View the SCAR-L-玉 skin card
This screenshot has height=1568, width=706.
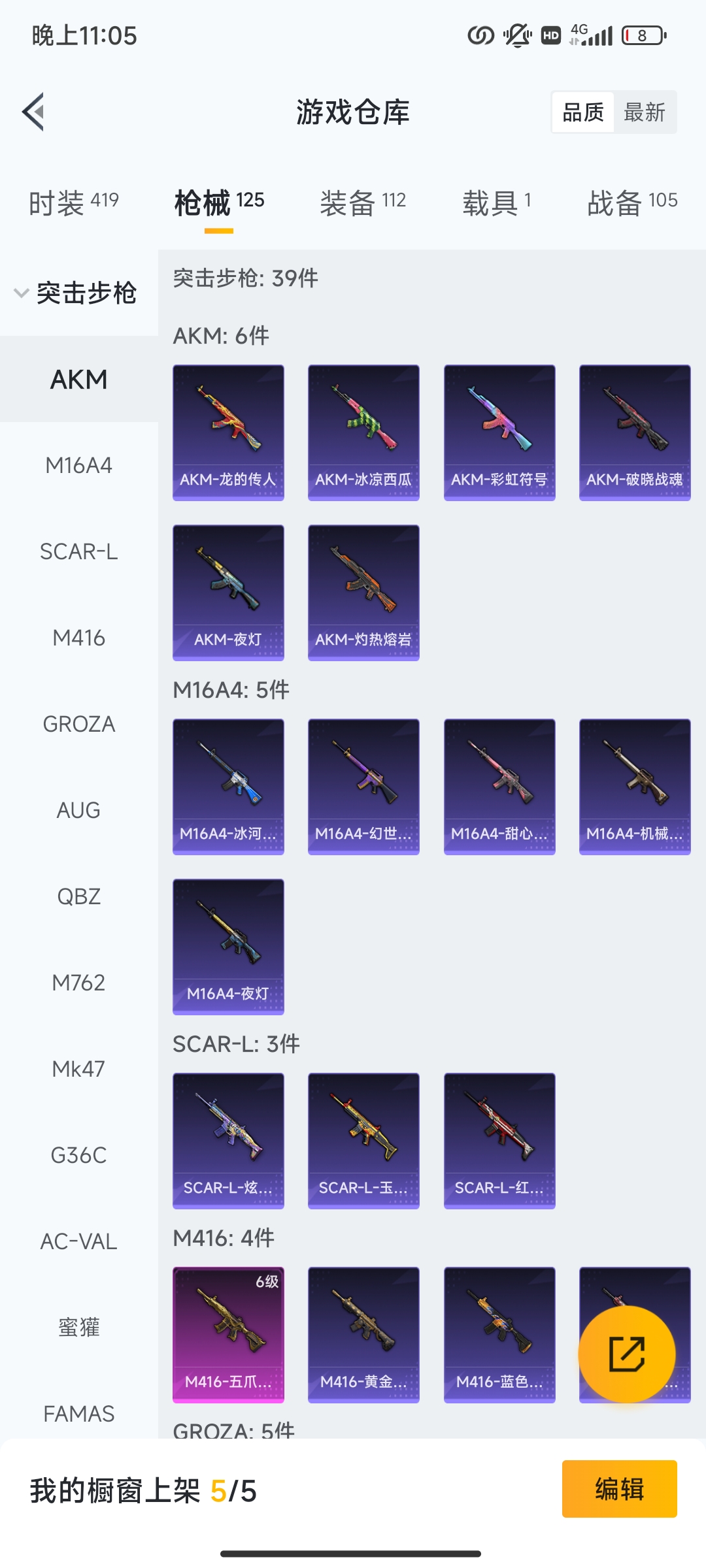[363, 1141]
